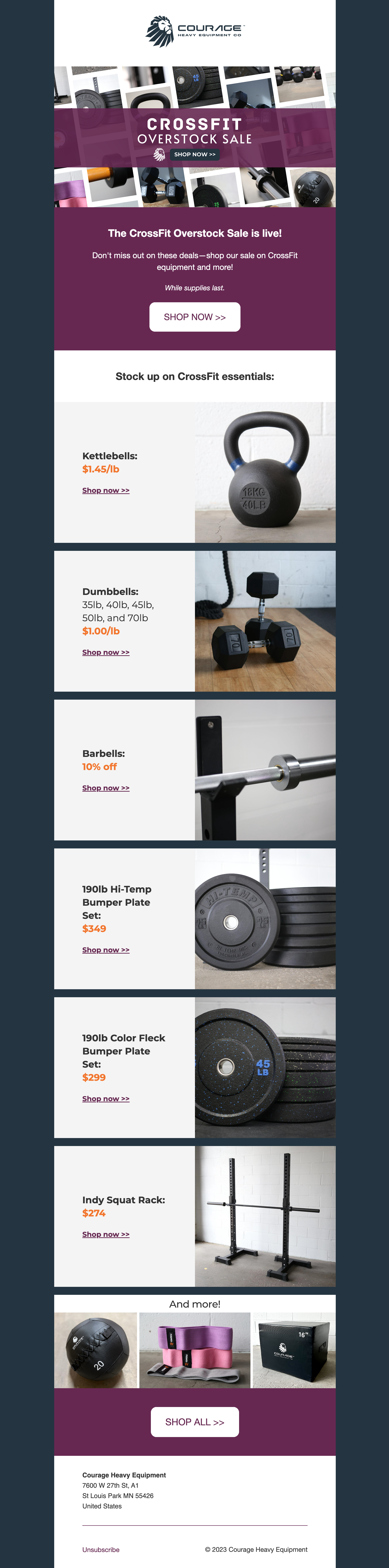Tap the Unsubscribe link in footer
Screen dimensions: 389x1568
click(x=101, y=1550)
